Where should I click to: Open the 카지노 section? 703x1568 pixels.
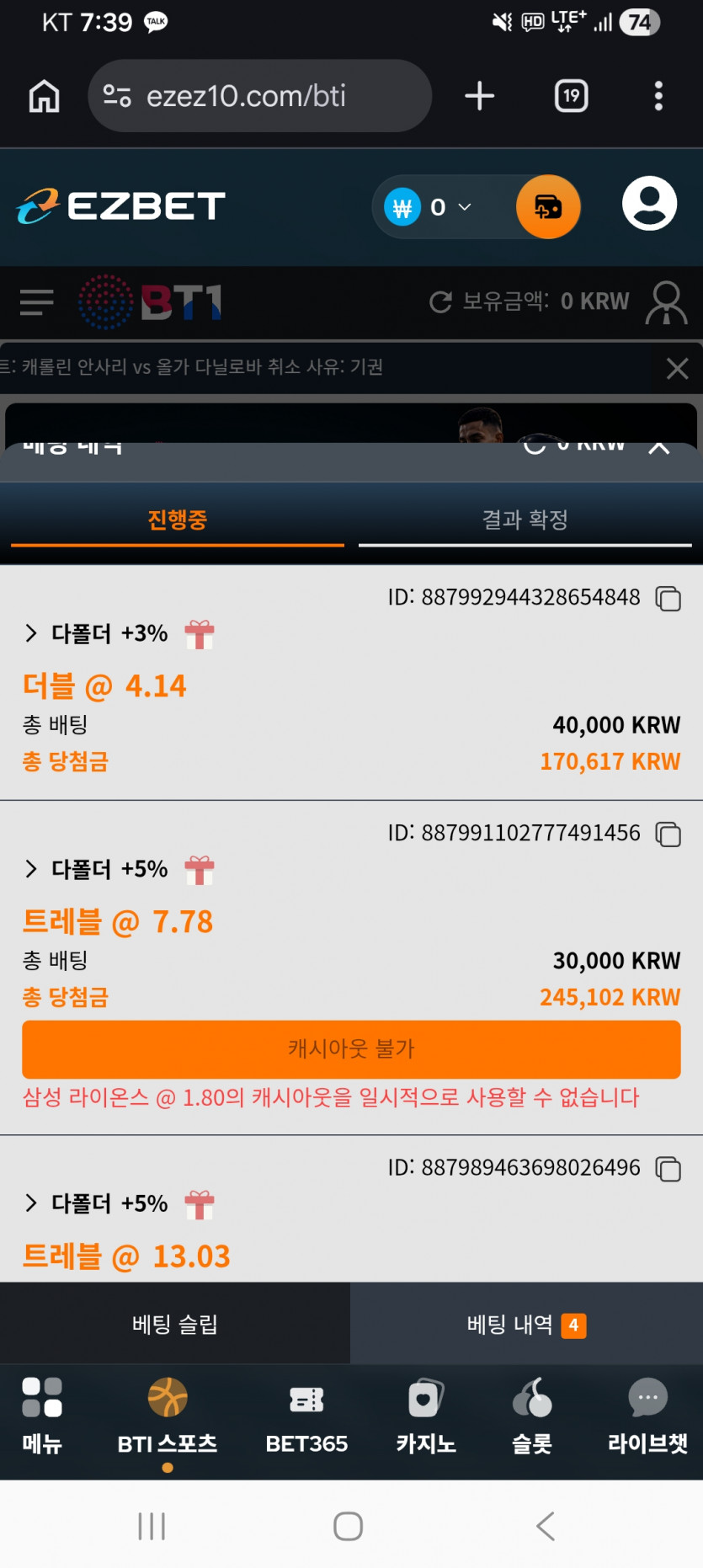tap(426, 1416)
